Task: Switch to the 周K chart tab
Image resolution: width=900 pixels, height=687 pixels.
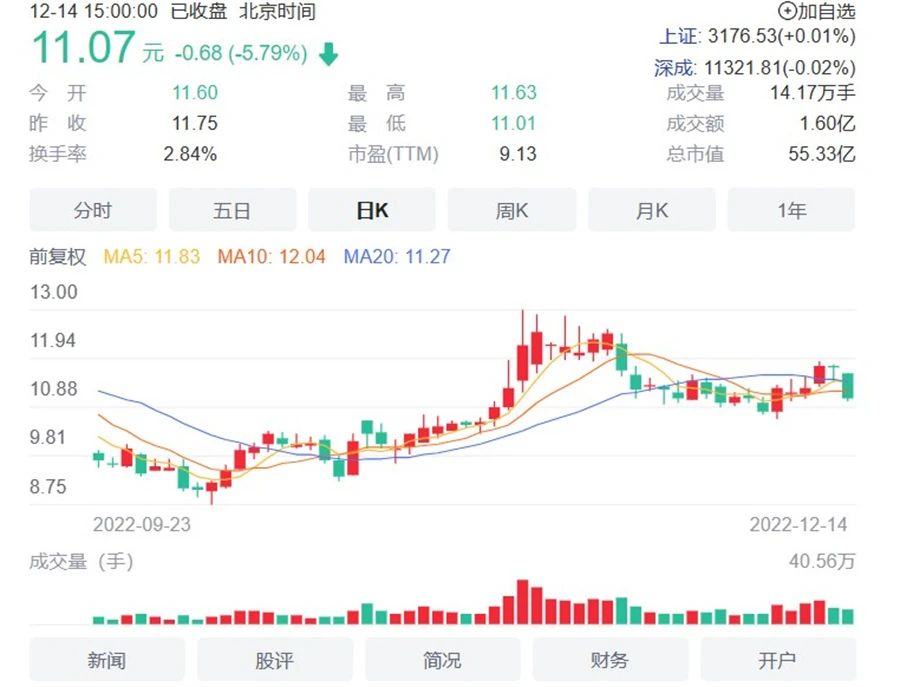Action: tap(511, 211)
